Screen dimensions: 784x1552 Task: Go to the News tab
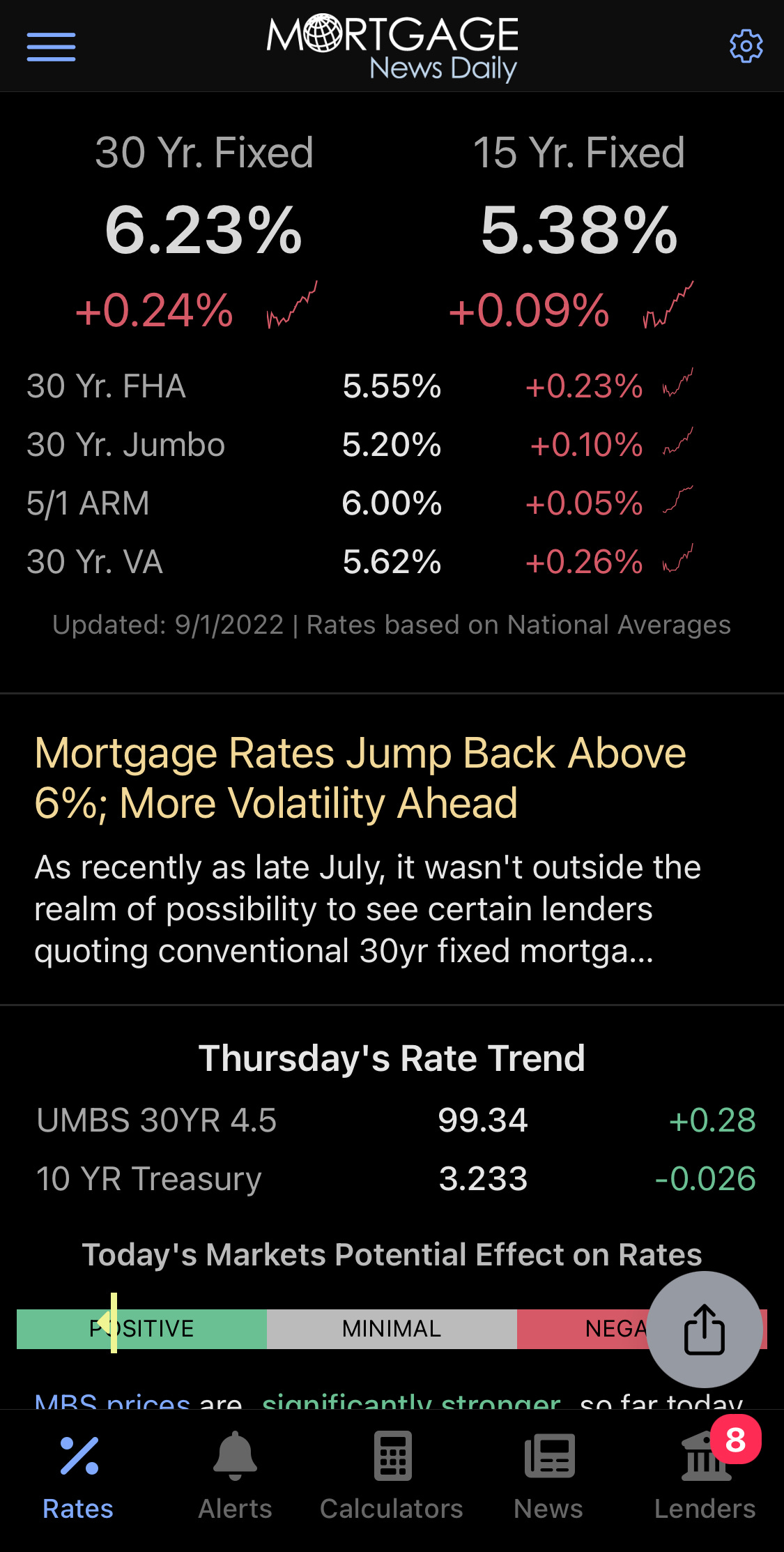pyautogui.click(x=548, y=1476)
